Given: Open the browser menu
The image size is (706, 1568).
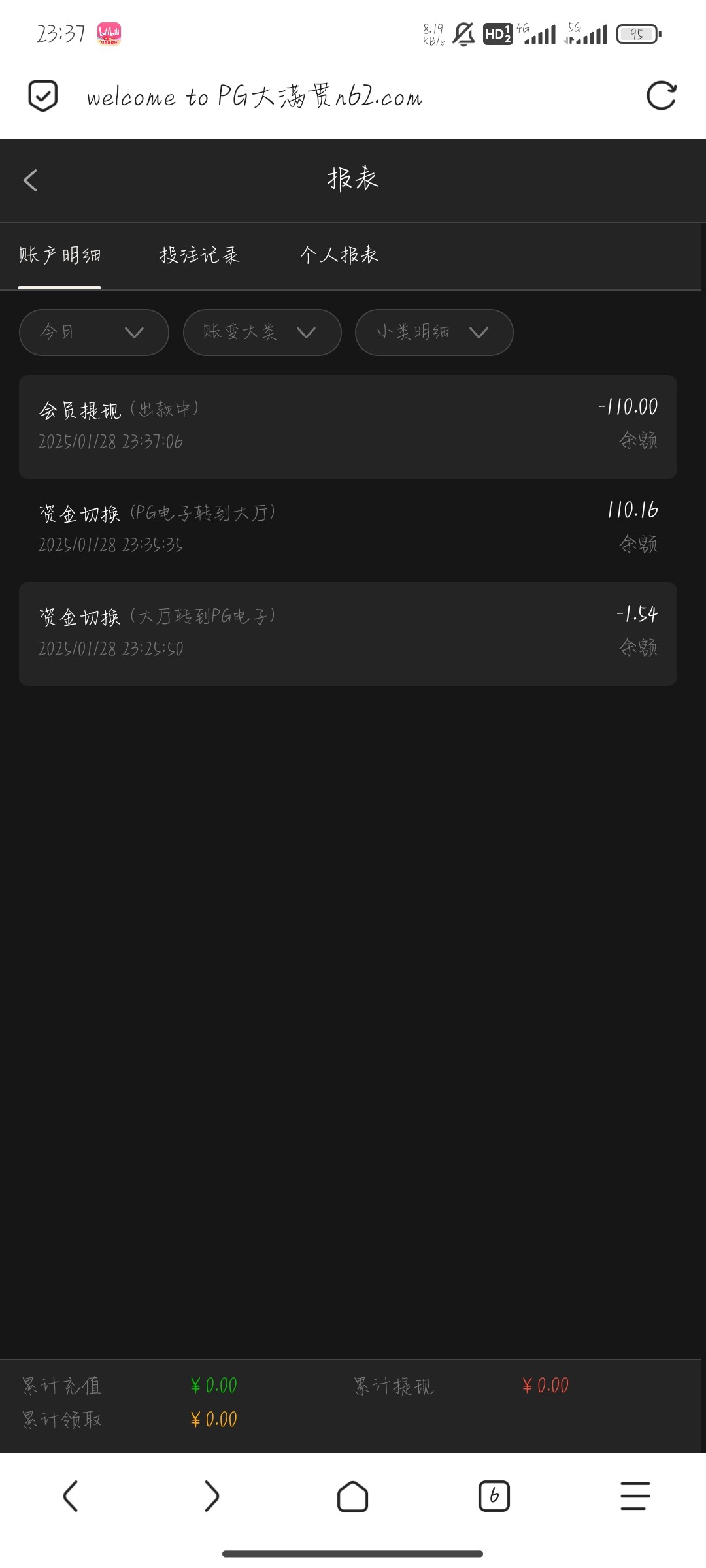Looking at the screenshot, I should tap(635, 1496).
